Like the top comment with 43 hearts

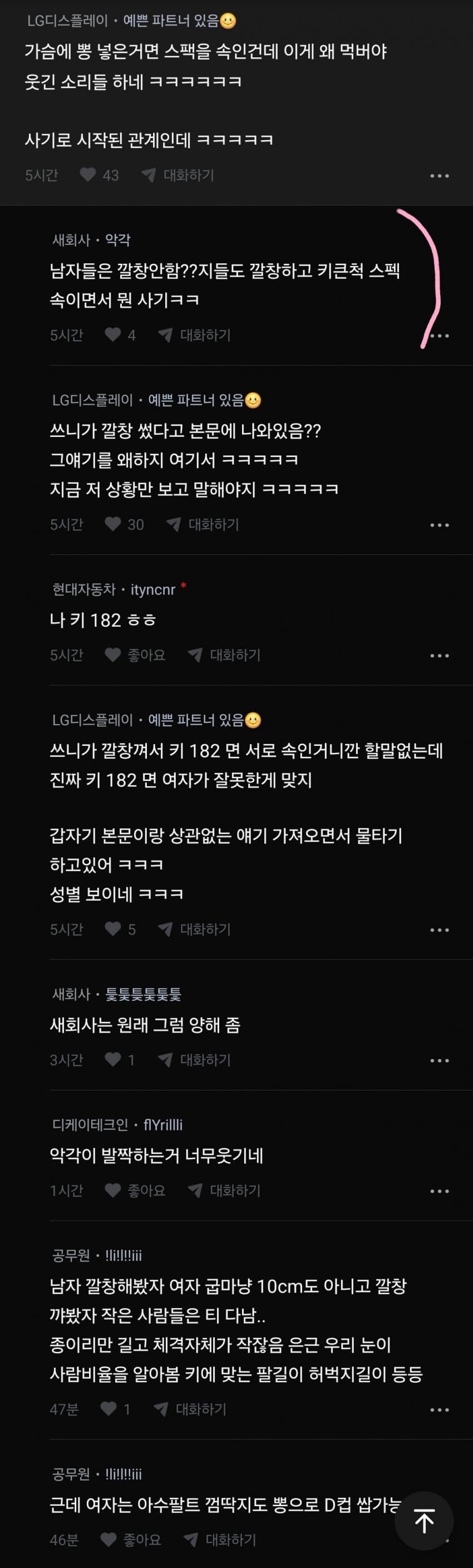(89, 175)
